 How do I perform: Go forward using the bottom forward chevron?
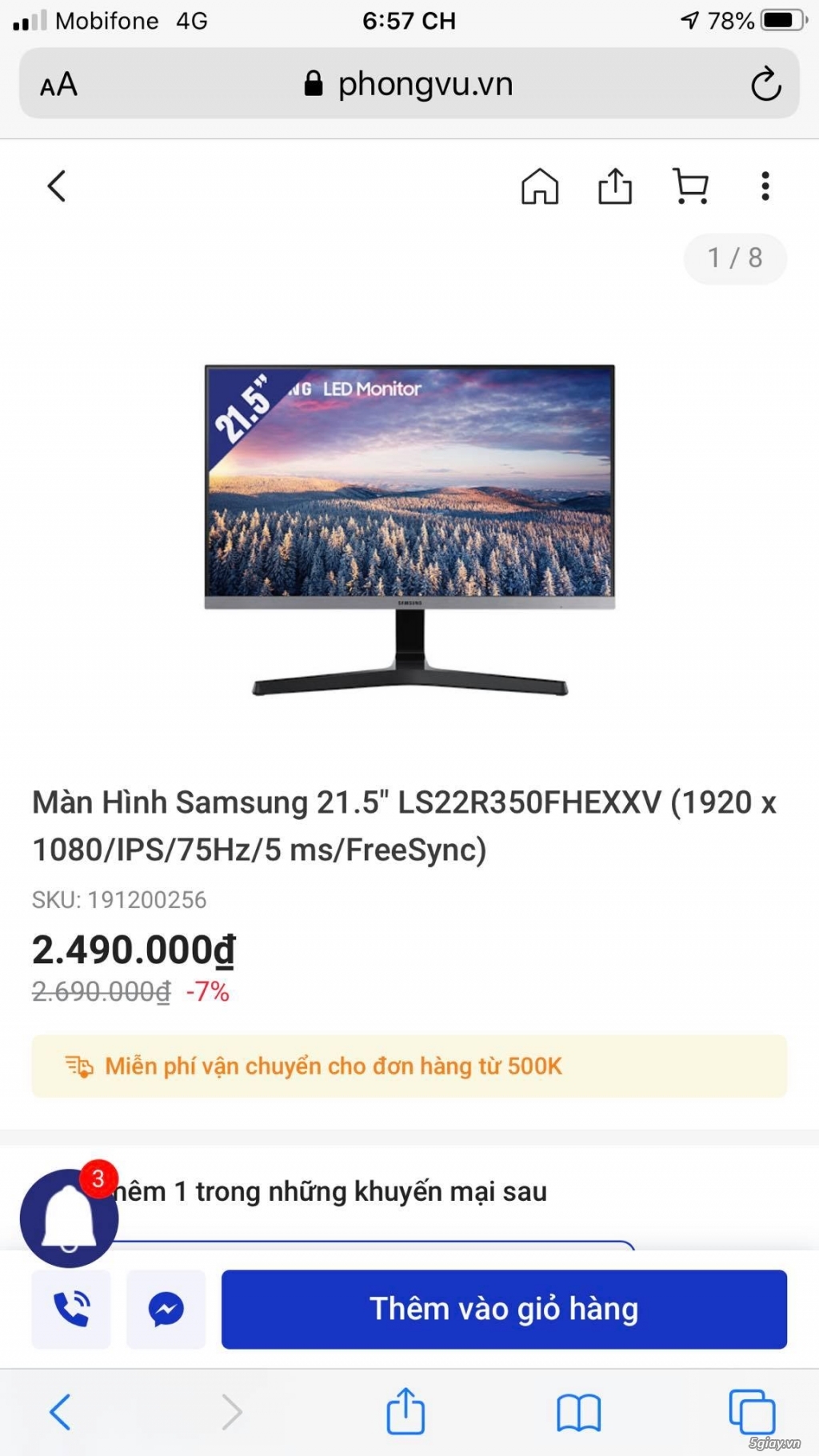click(230, 1413)
